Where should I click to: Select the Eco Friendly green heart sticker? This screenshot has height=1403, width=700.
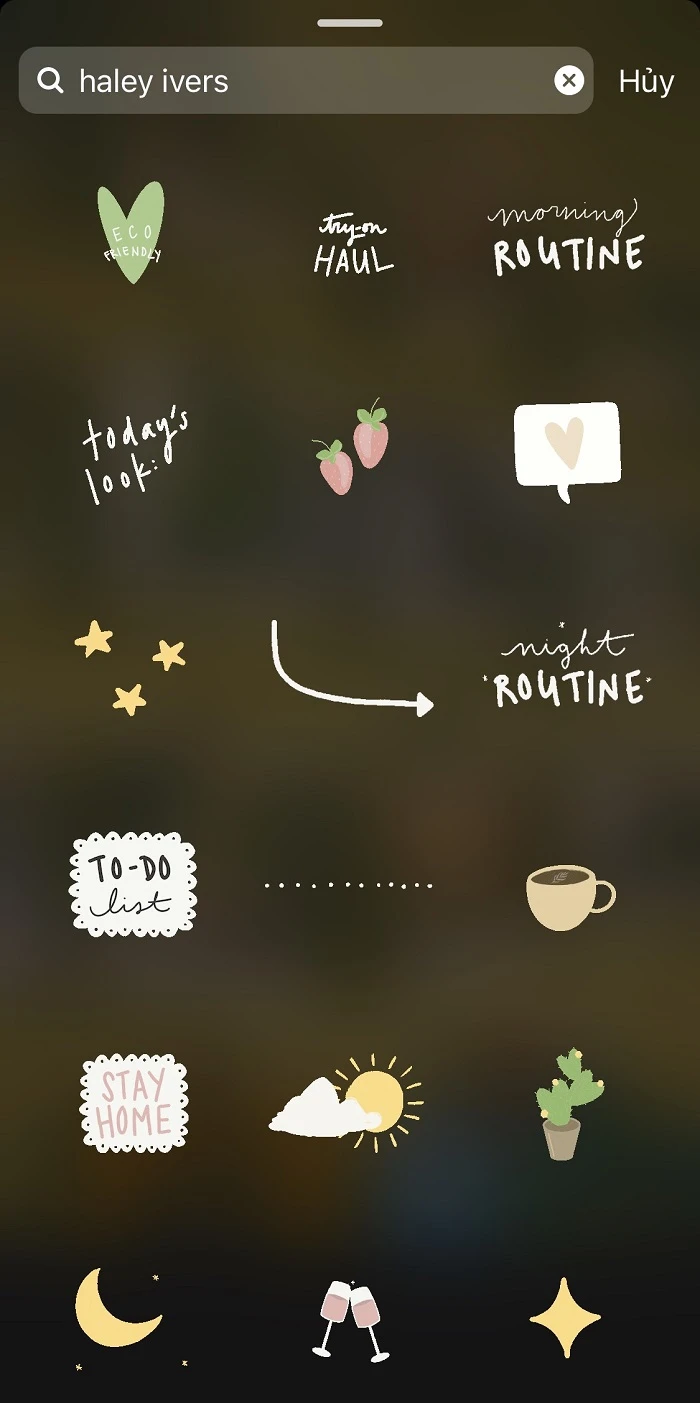[x=131, y=233]
